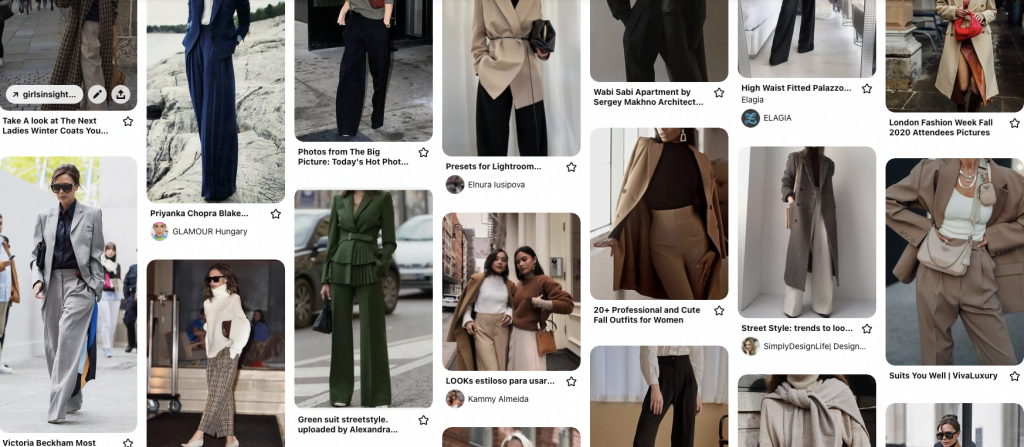Star the Ladies Winter Coats pin

click(128, 121)
